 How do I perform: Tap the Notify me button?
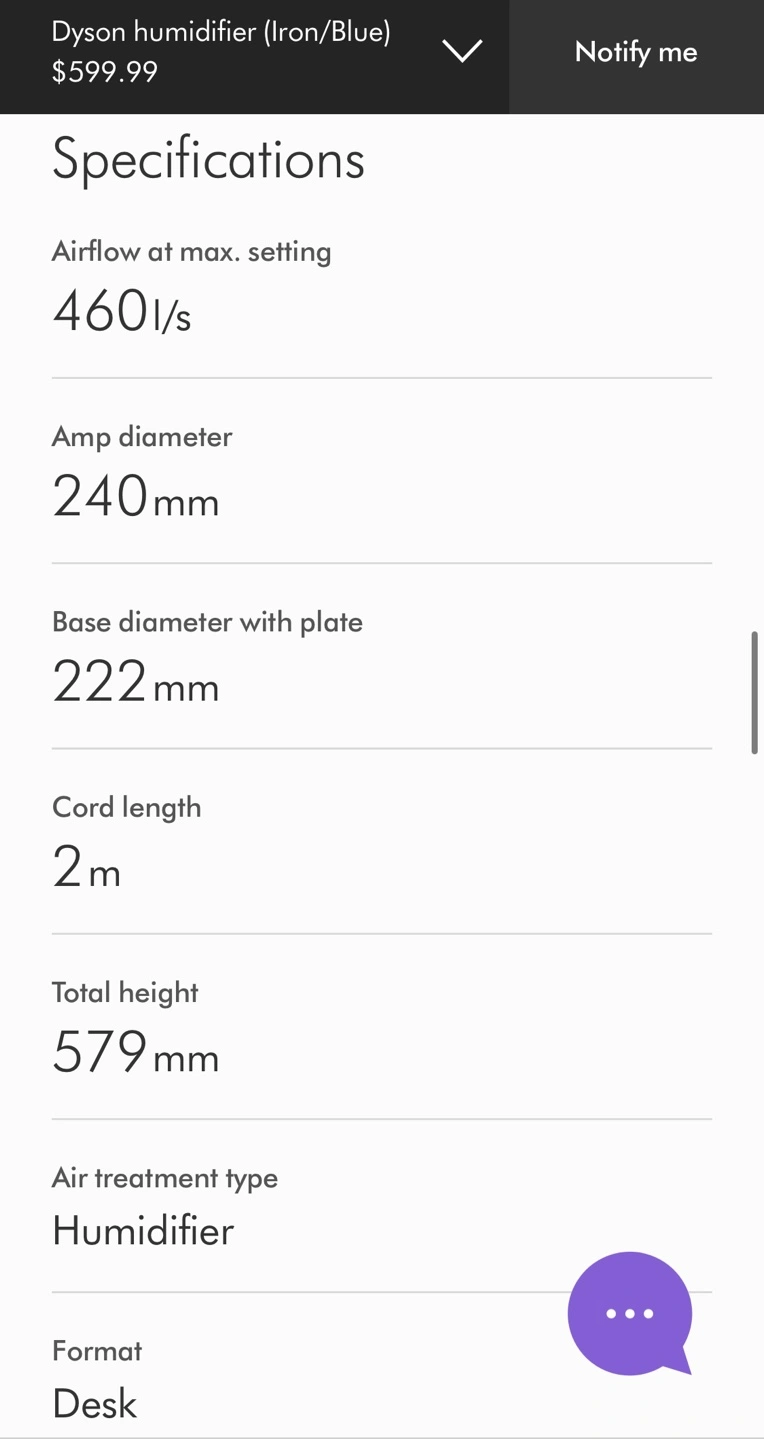(636, 53)
